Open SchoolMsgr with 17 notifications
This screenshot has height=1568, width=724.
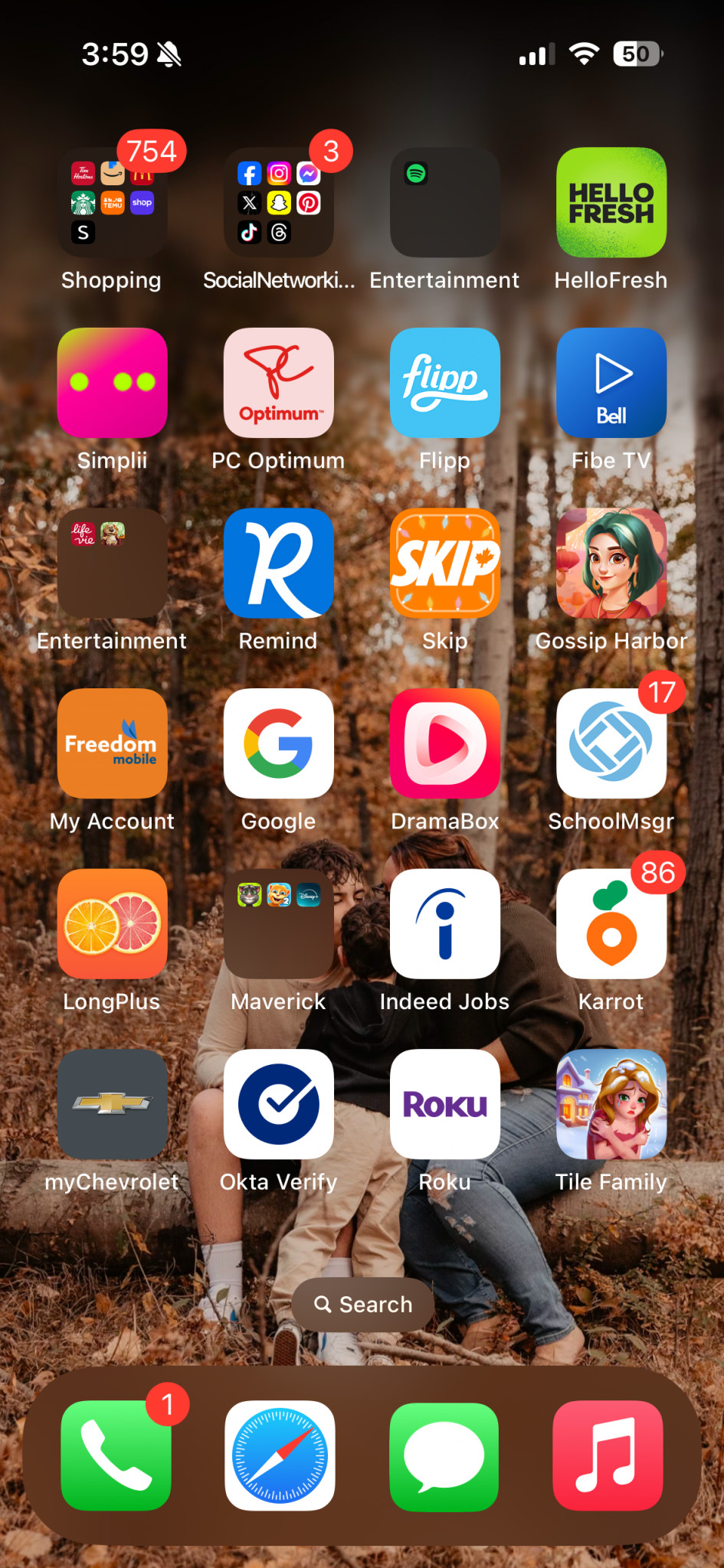click(611, 743)
